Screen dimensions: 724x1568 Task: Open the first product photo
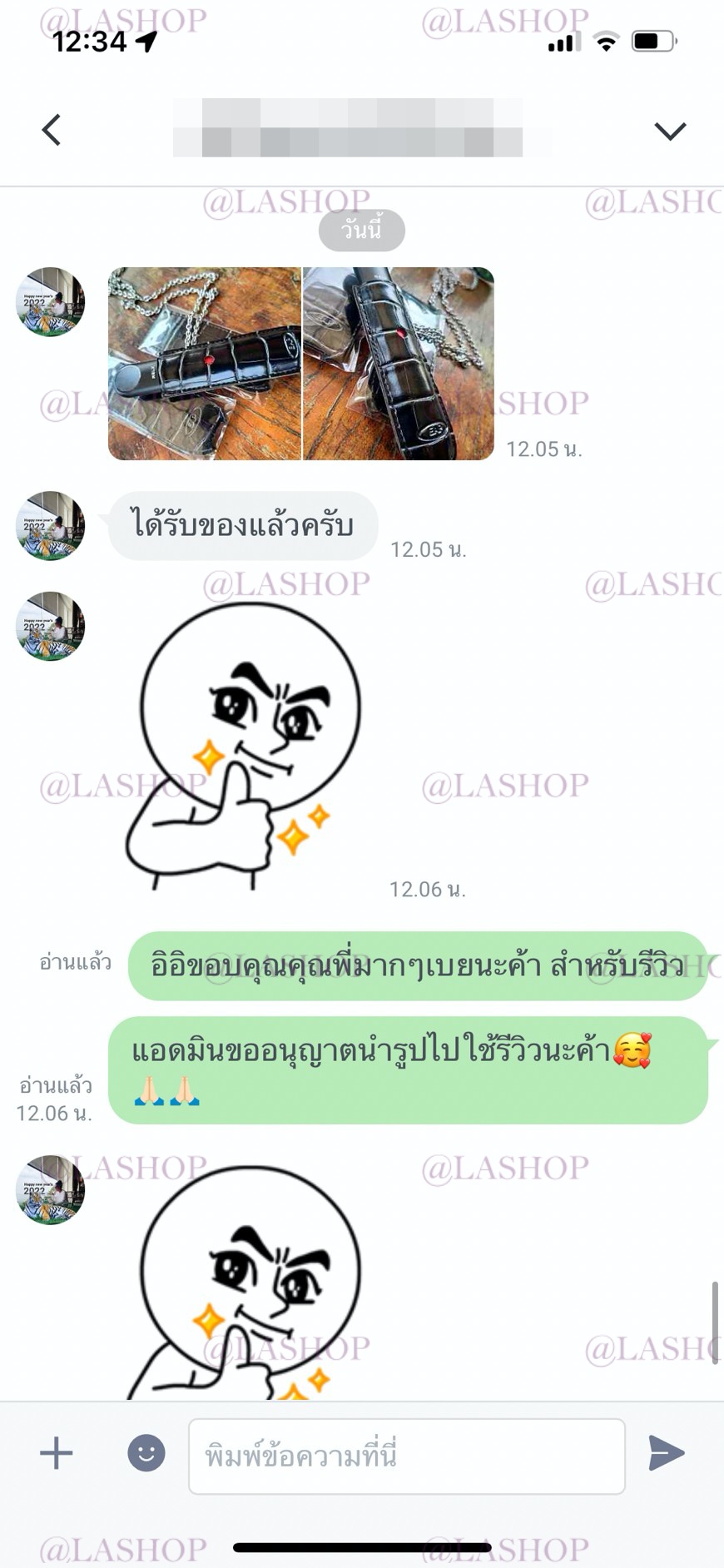tap(205, 364)
